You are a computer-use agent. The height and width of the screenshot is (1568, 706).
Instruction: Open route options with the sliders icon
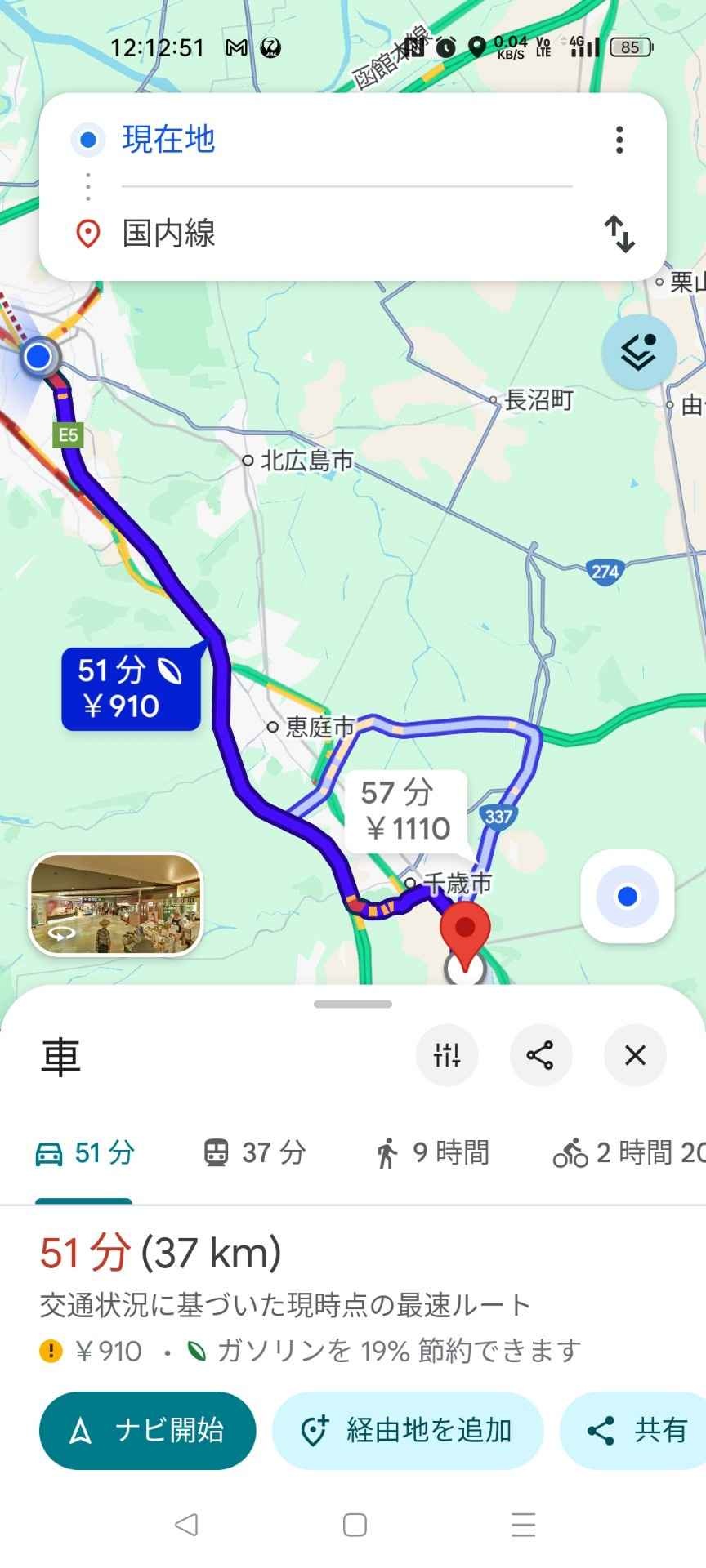click(x=446, y=1055)
